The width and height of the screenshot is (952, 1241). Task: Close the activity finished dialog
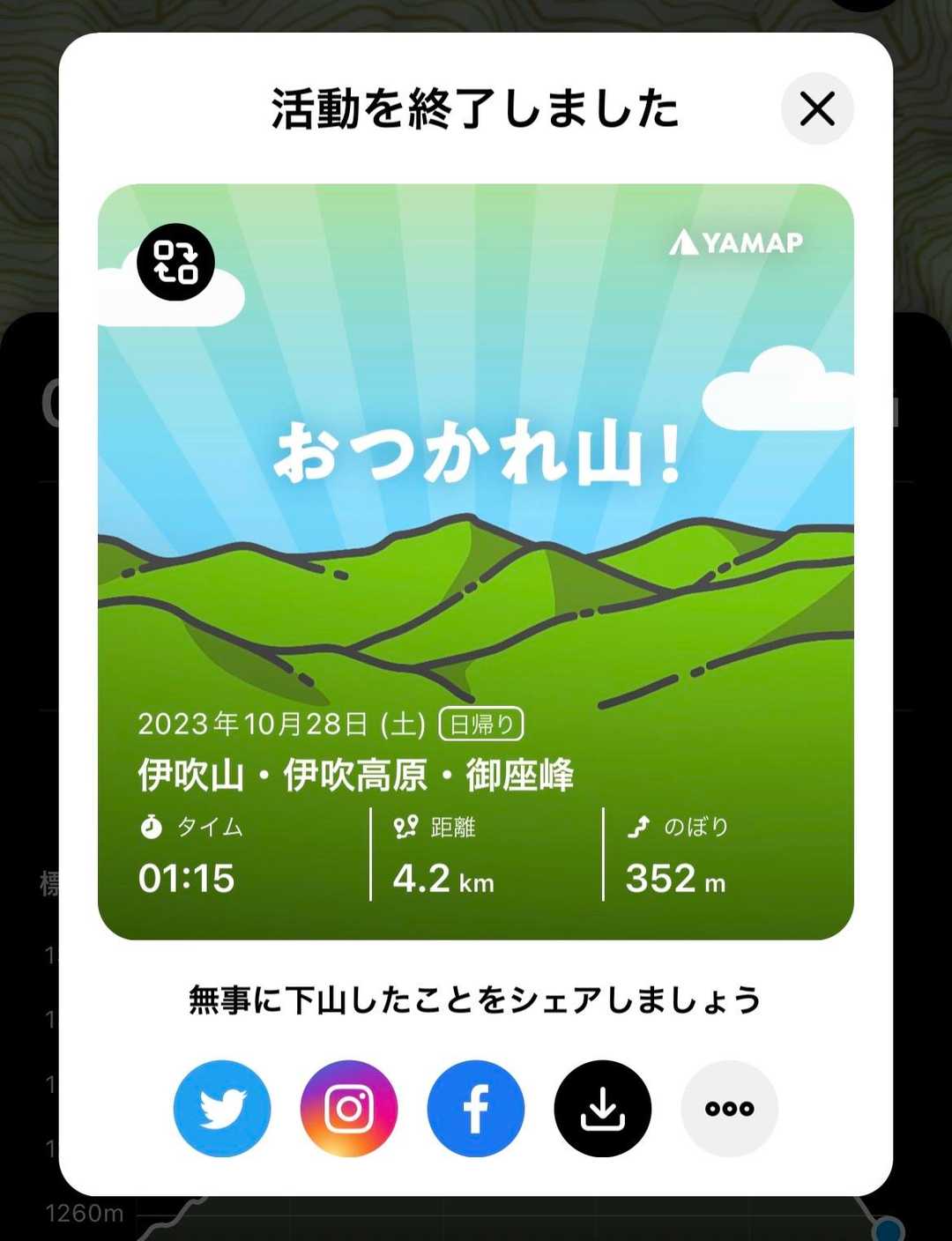tap(817, 109)
